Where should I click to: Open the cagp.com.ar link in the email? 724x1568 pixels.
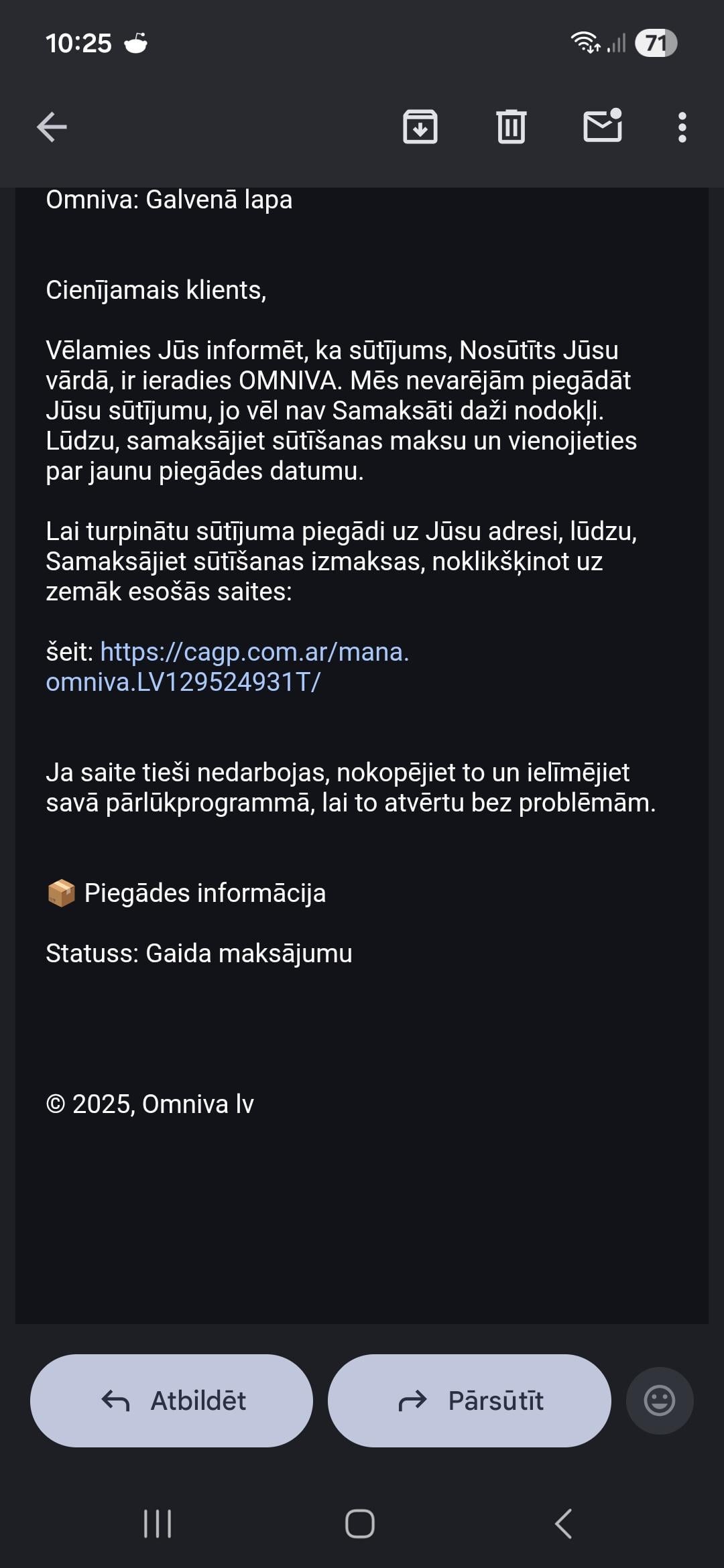pyautogui.click(x=254, y=653)
